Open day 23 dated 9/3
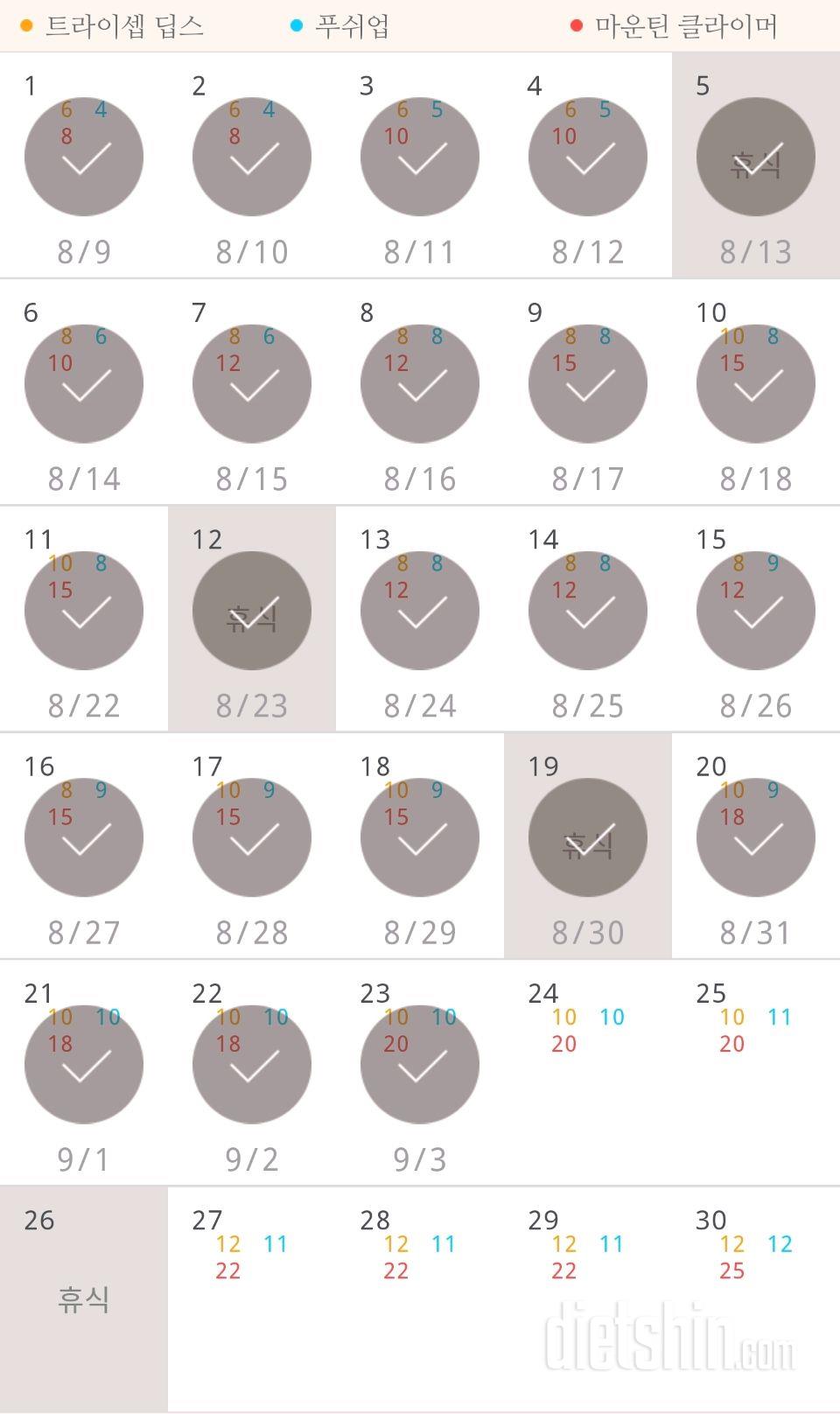840x1414 pixels. [420, 1073]
